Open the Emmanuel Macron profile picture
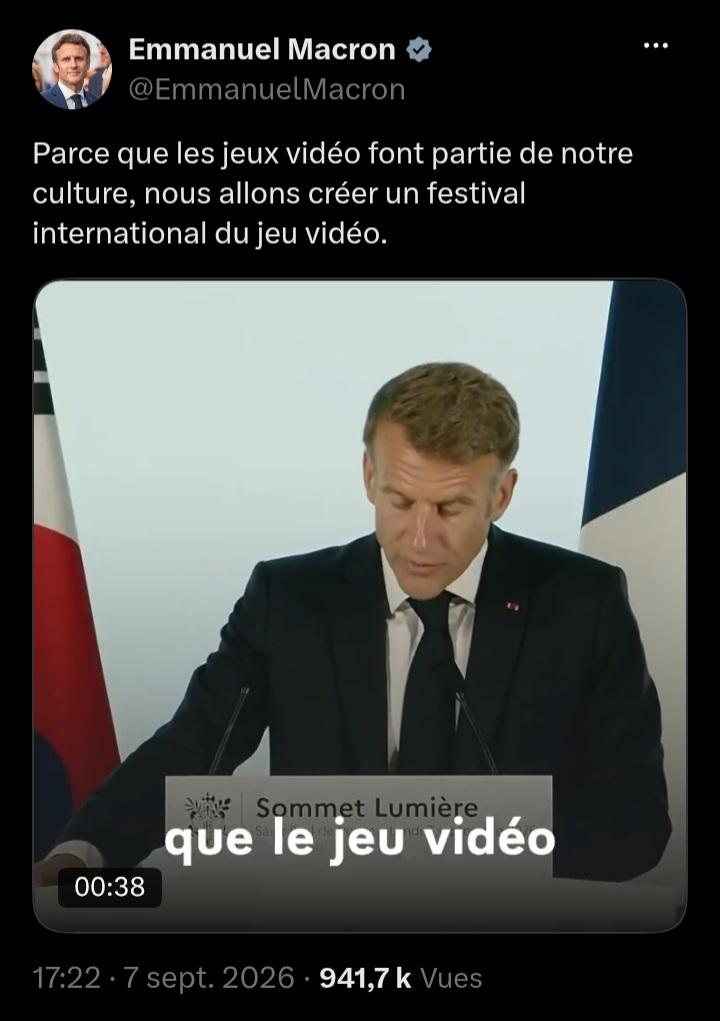Screen dimensions: 720x1021 pyautogui.click(x=72, y=69)
